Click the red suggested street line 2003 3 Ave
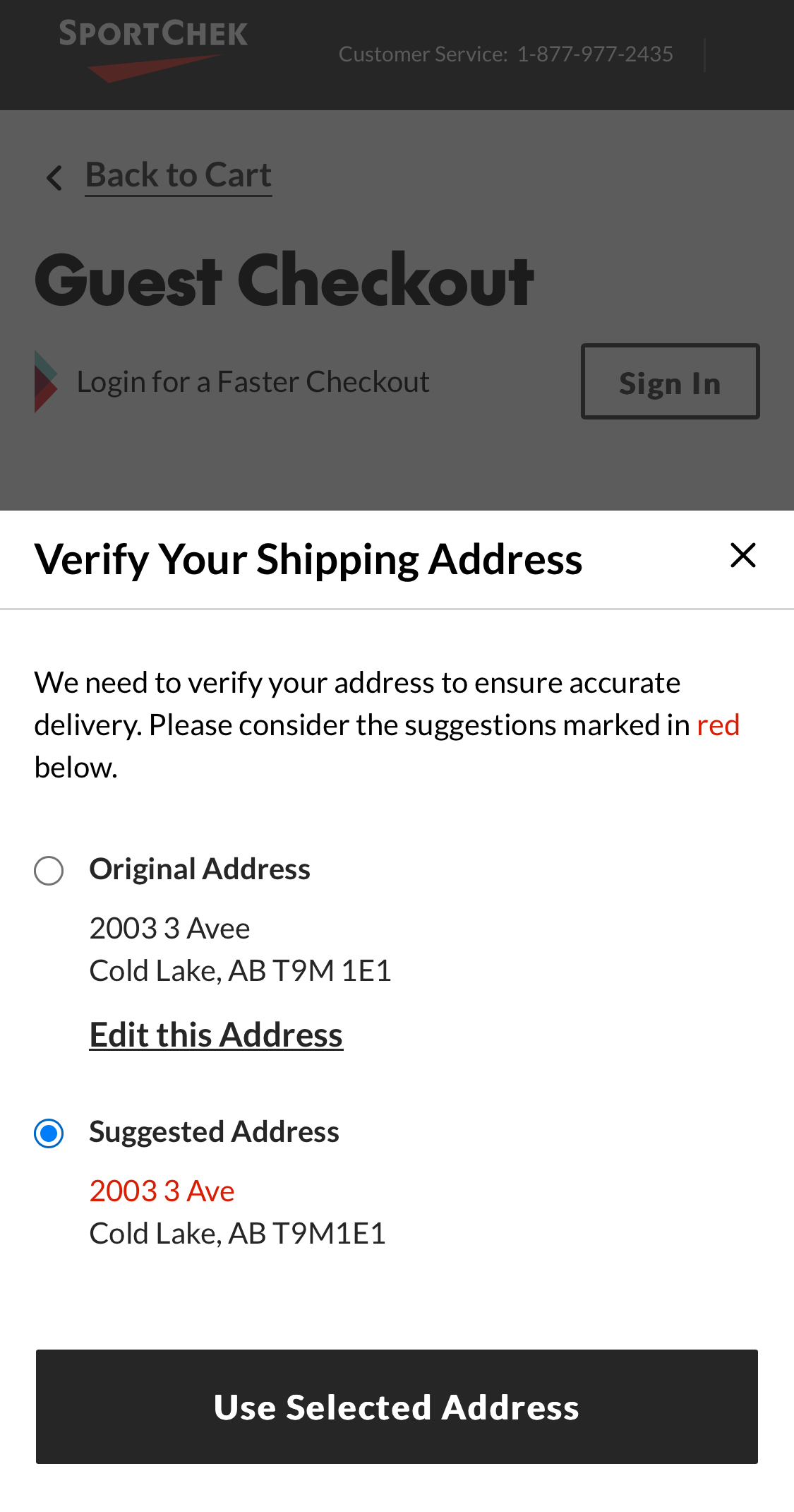794x1512 pixels. click(162, 1191)
